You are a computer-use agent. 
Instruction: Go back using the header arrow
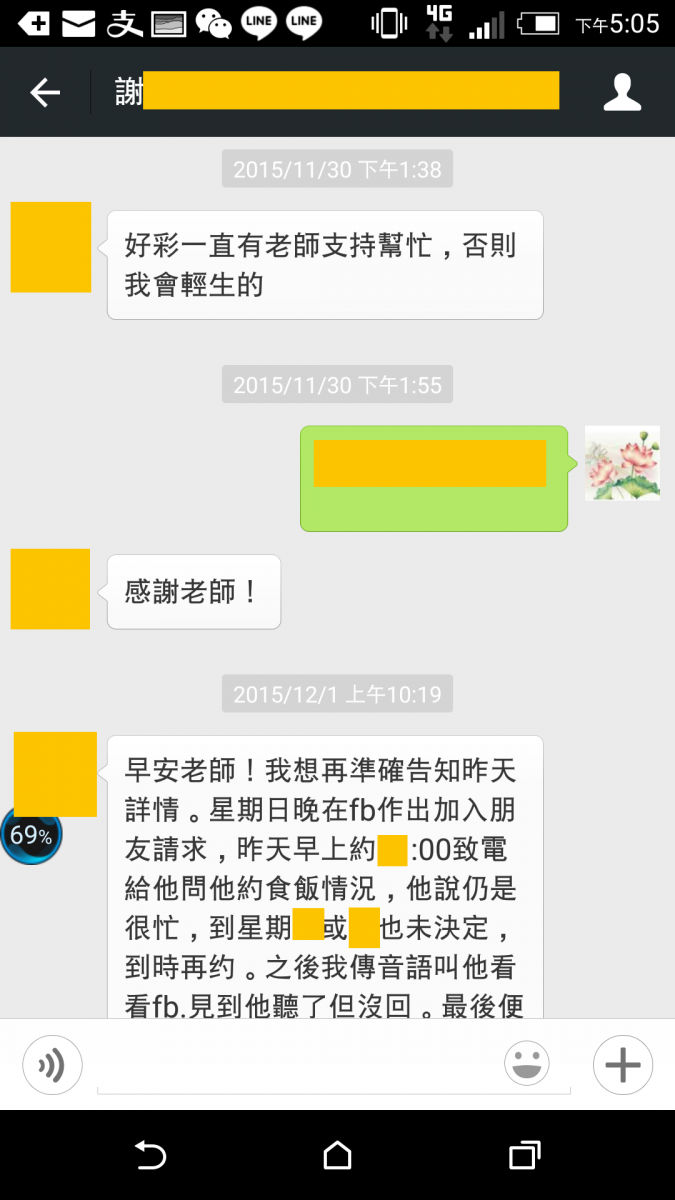(45, 93)
